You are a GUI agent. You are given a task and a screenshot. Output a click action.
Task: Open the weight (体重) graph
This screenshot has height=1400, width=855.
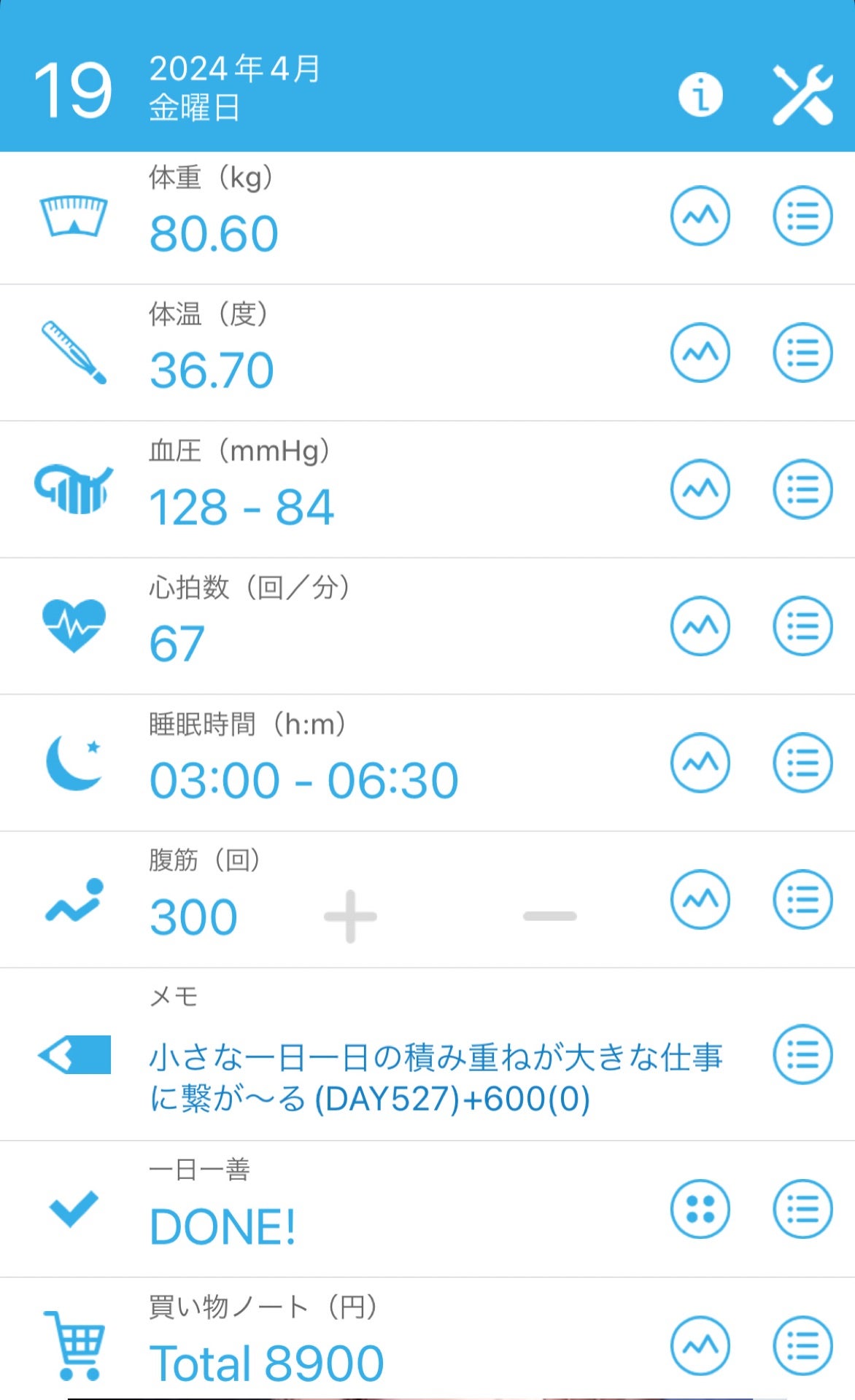pos(700,216)
